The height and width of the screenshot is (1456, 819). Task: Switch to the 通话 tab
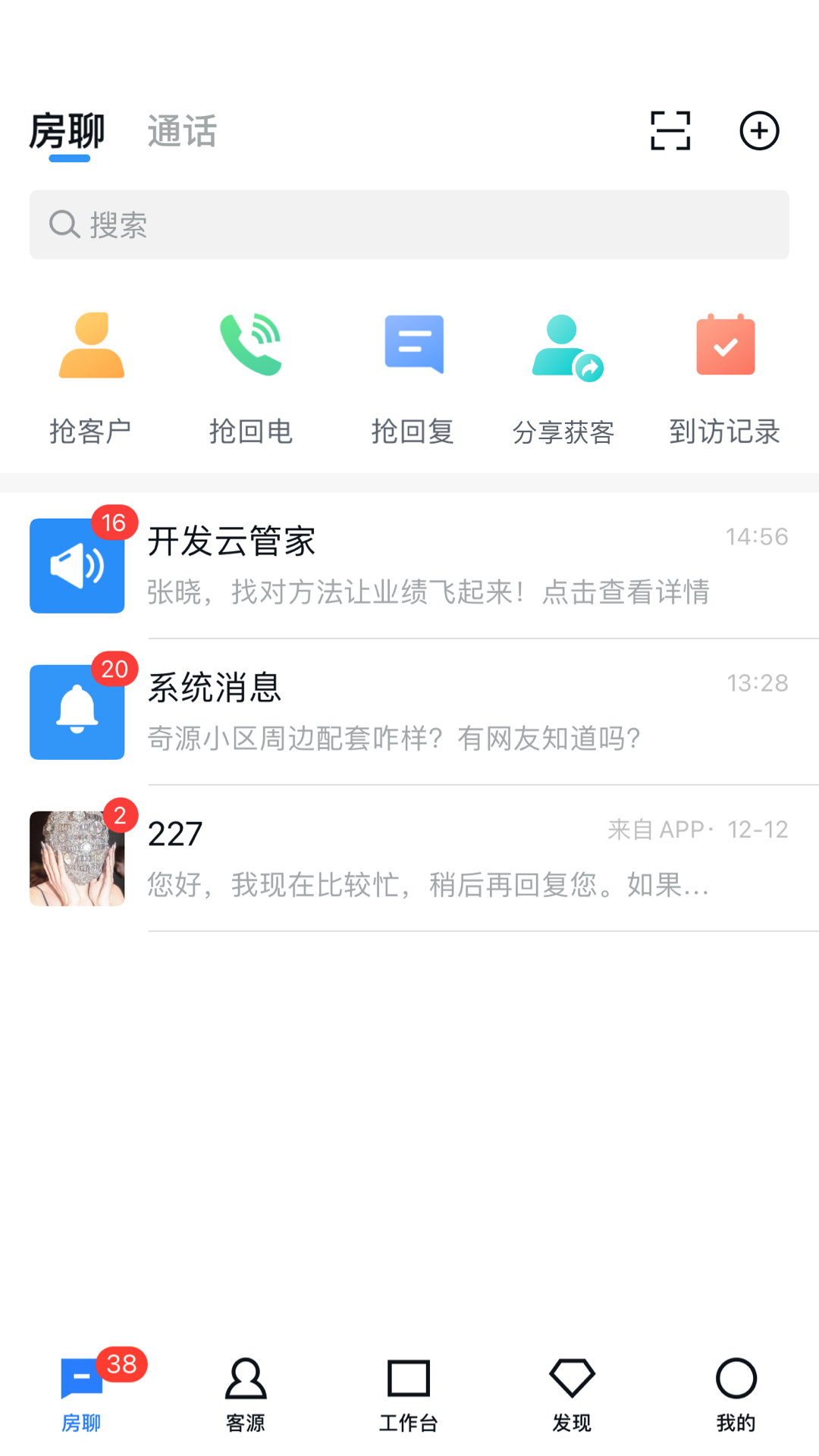point(182,130)
